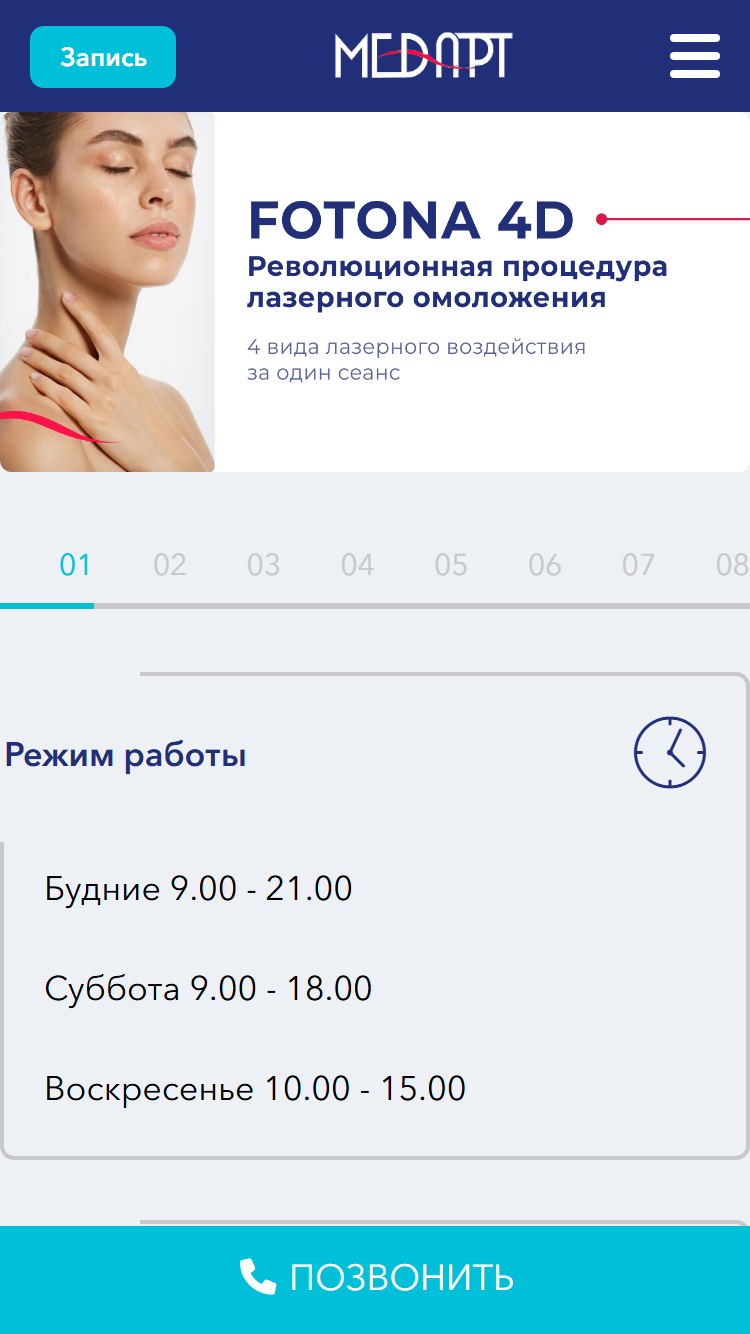Go to the Медарт logo home link

tap(423, 56)
